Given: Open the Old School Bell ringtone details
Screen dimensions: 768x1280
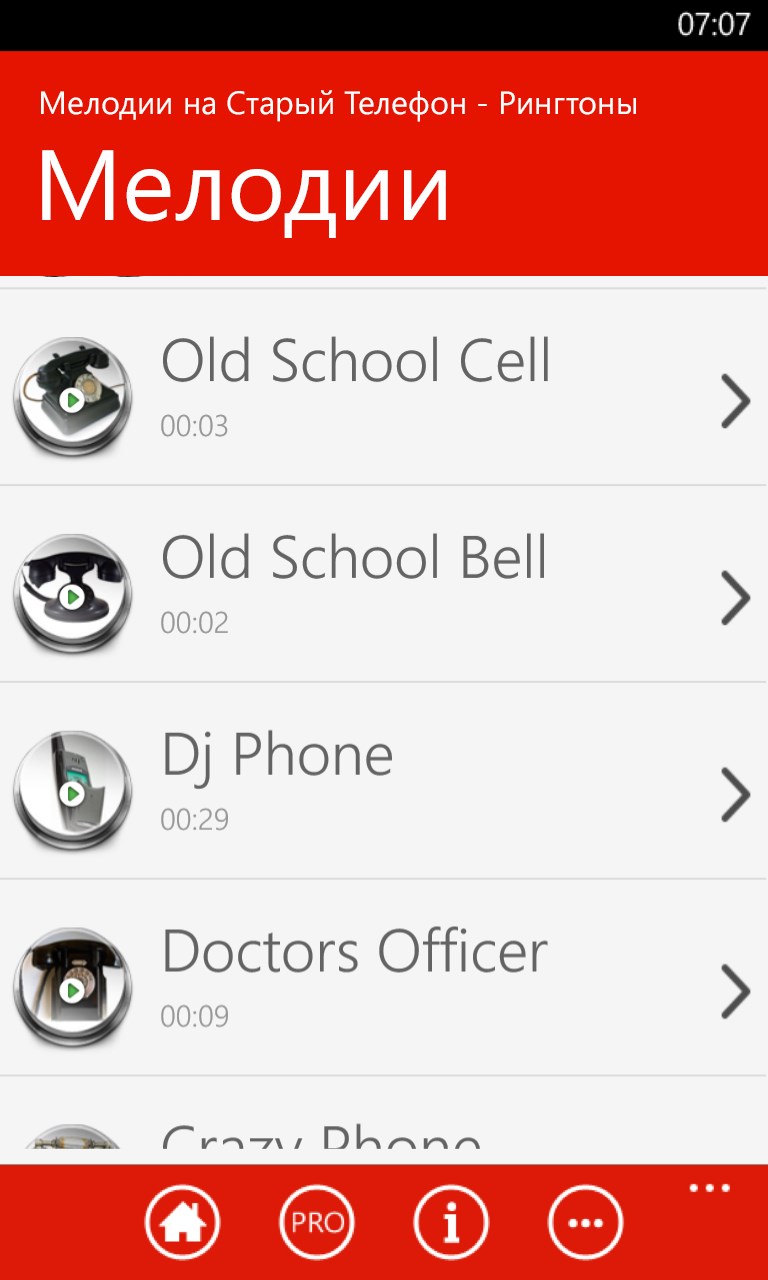Looking at the screenshot, I should click(x=735, y=598).
